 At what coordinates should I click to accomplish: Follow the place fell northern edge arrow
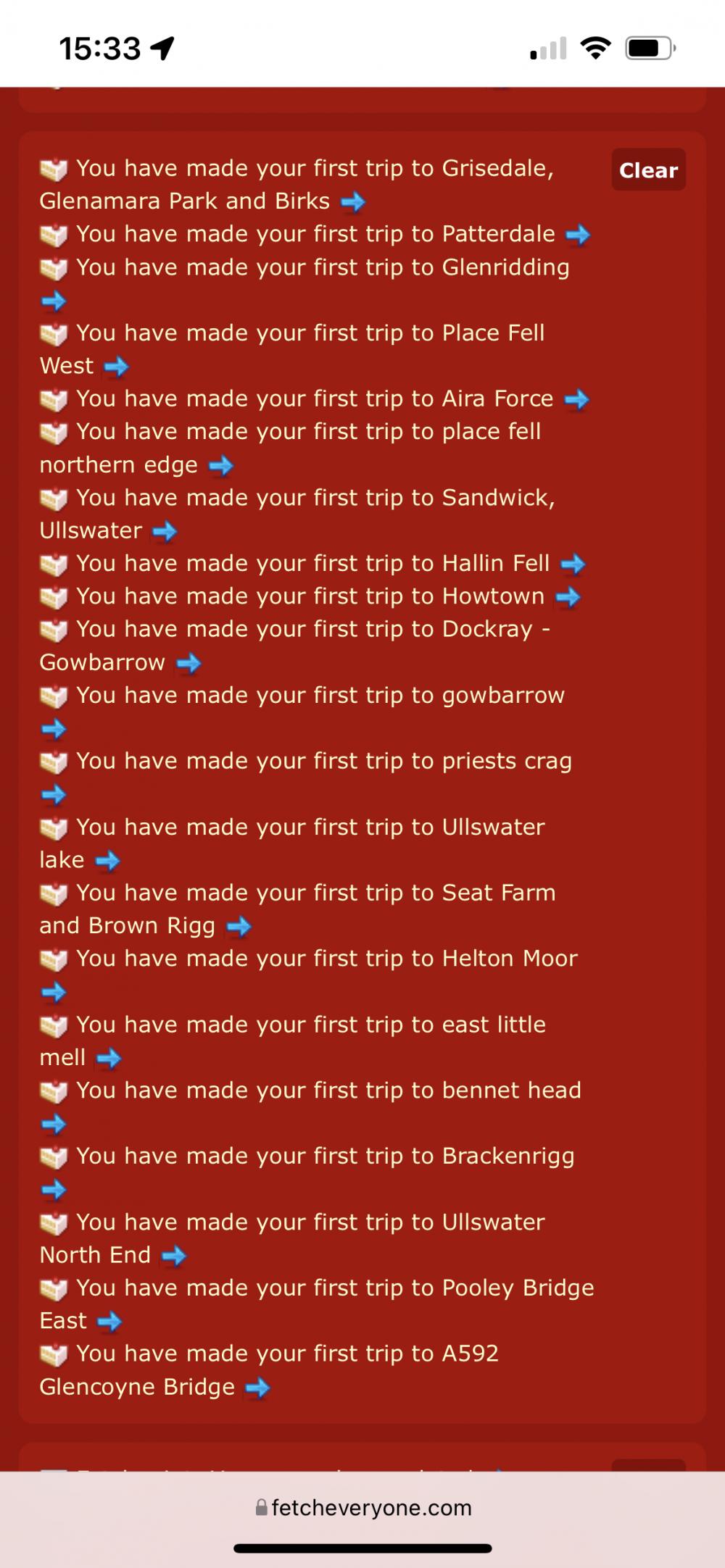pyautogui.click(x=221, y=465)
